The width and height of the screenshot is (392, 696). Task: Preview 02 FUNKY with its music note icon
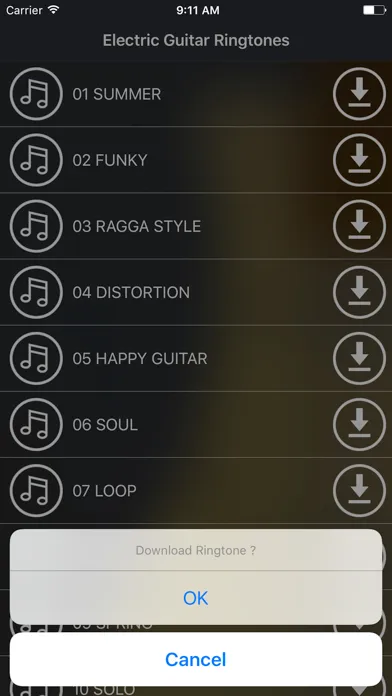pyautogui.click(x=36, y=160)
